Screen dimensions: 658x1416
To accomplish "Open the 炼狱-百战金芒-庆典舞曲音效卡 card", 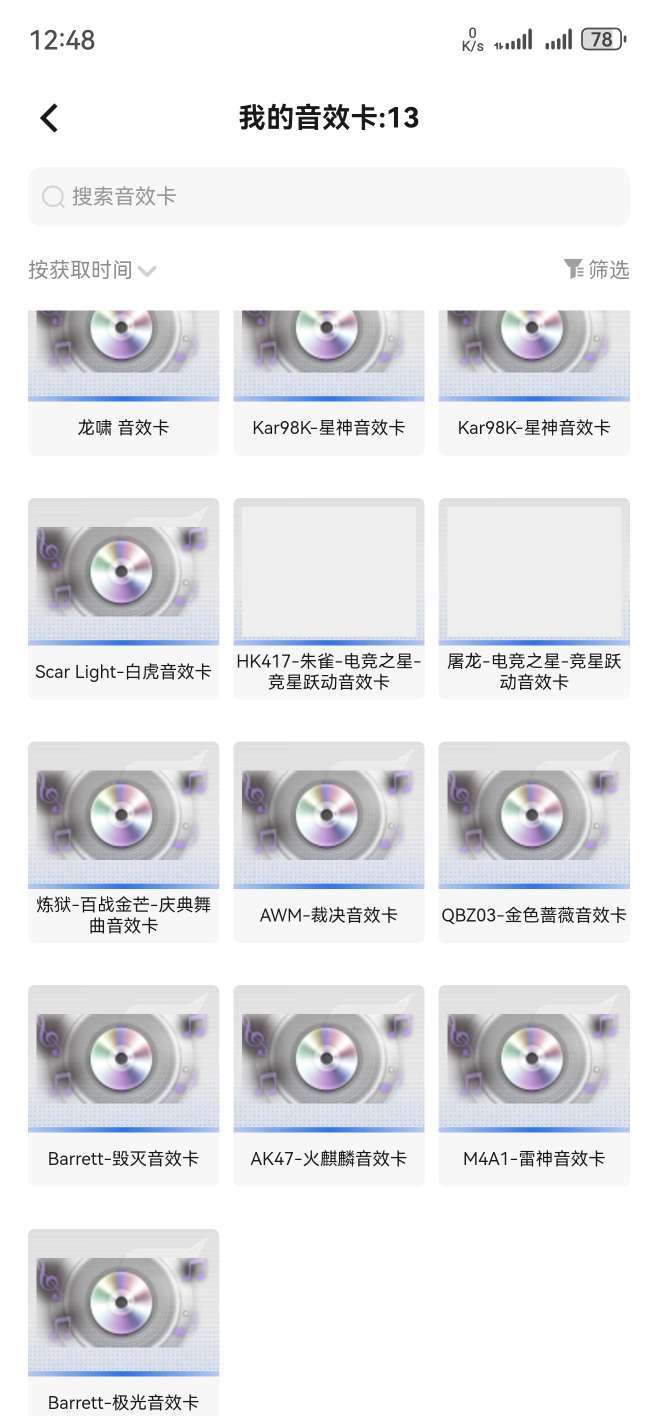I will [123, 841].
